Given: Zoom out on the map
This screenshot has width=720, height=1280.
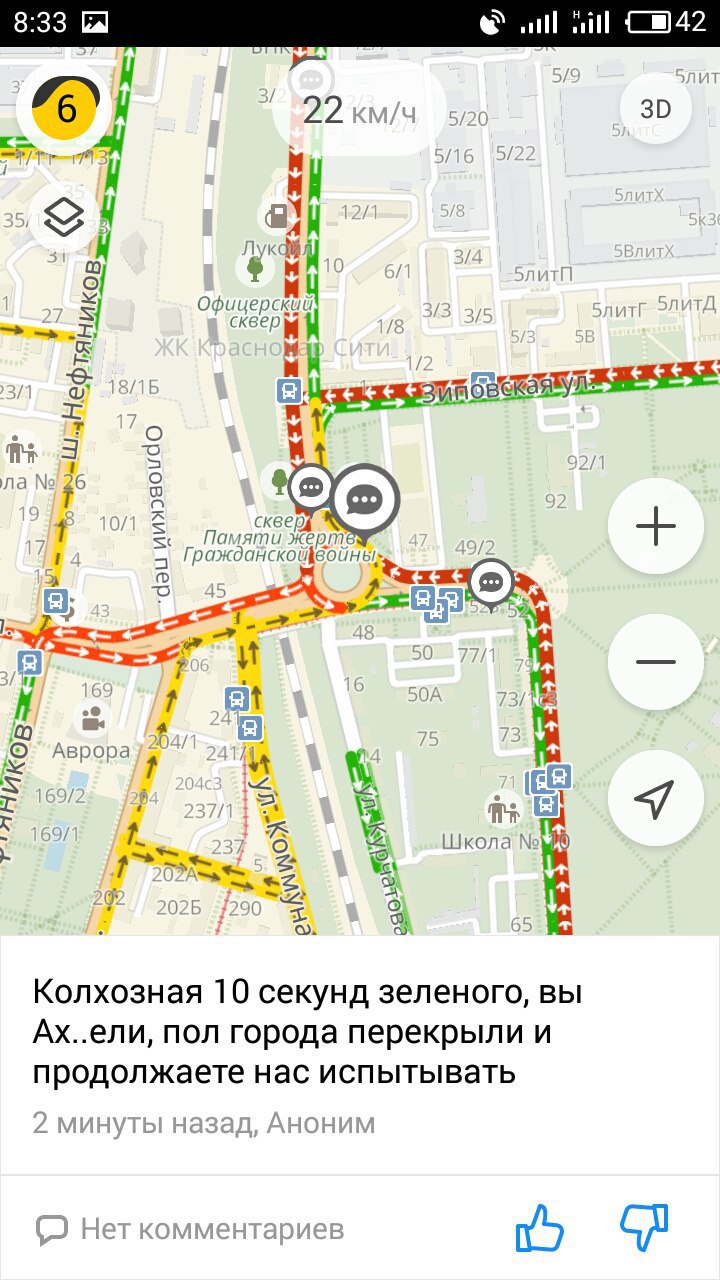Looking at the screenshot, I should coord(655,662).
